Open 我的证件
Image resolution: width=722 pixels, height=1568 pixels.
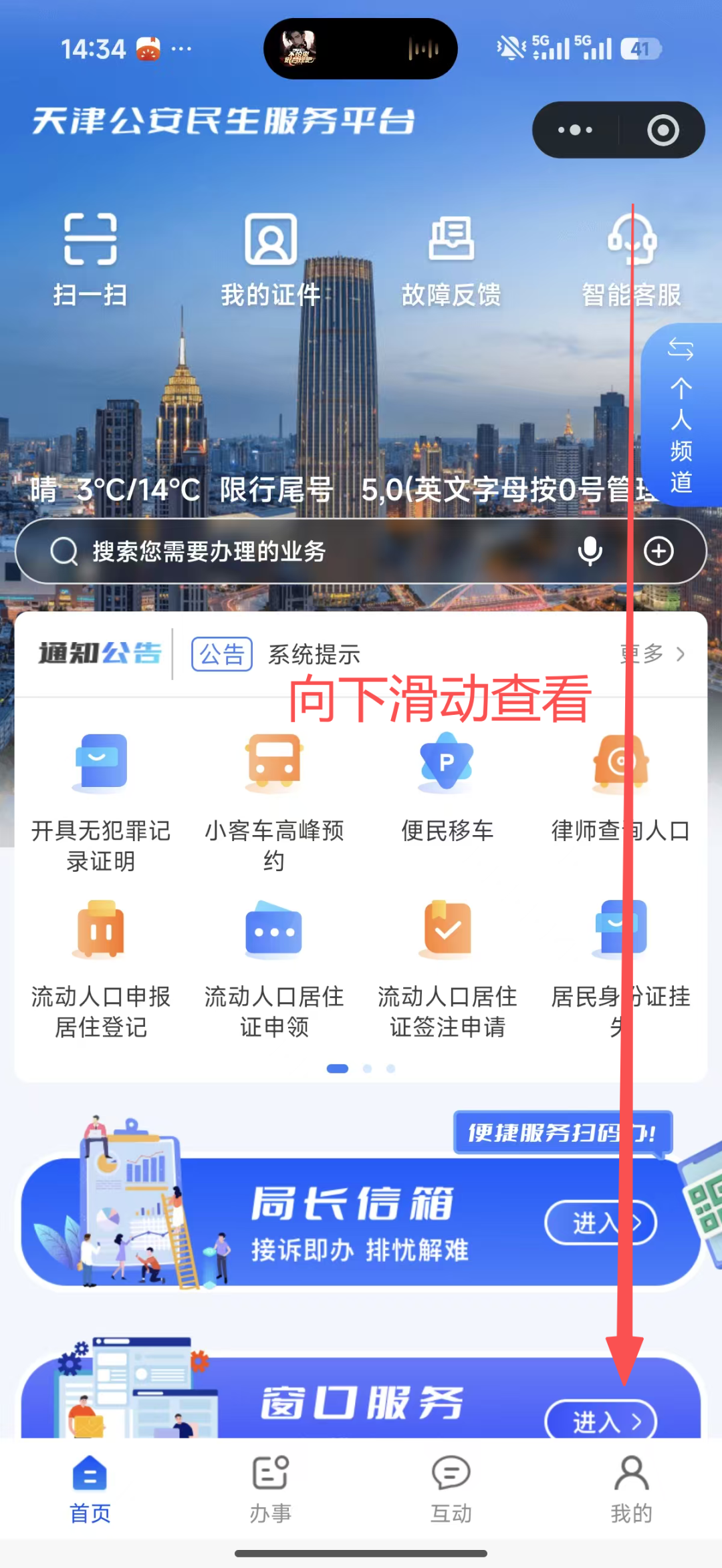point(270,259)
